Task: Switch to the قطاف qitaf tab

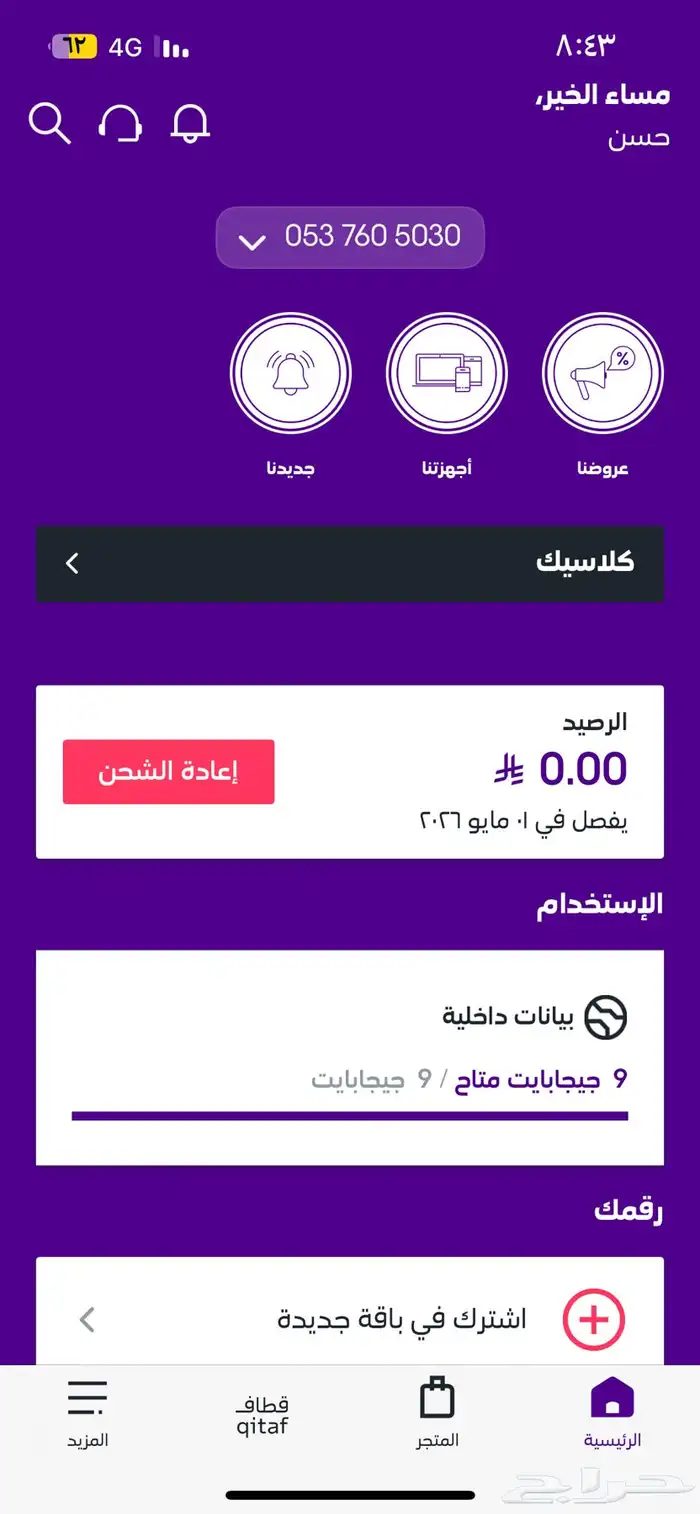Action: [x=262, y=1414]
